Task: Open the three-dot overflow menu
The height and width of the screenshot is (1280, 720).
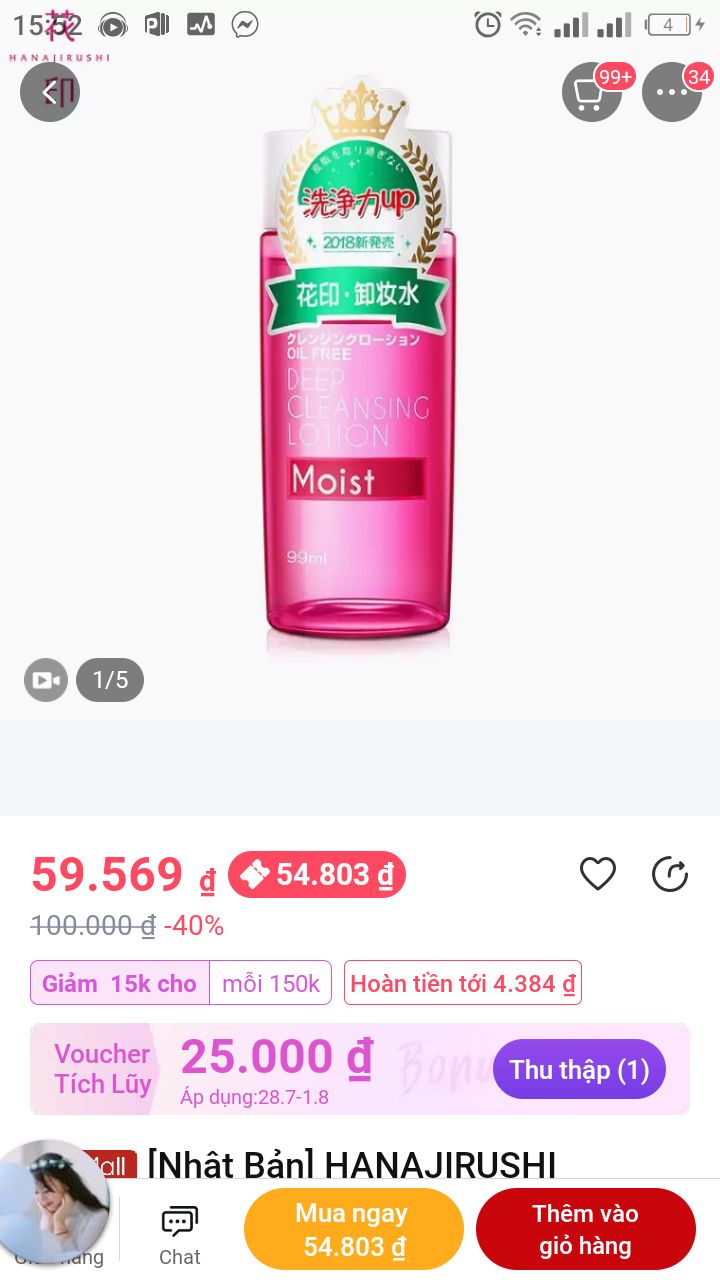Action: (671, 92)
